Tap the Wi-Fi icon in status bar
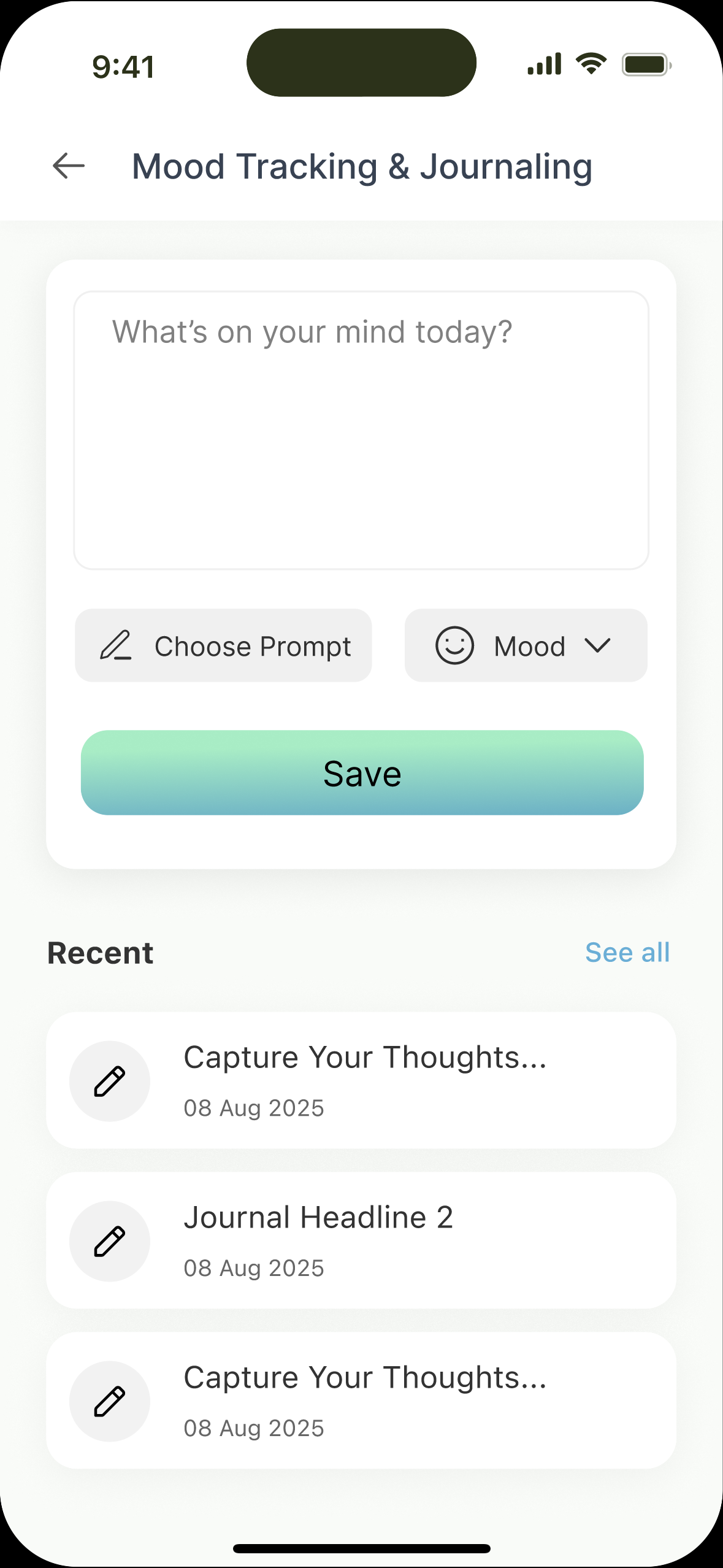Viewport: 723px width, 1568px height. (x=590, y=62)
